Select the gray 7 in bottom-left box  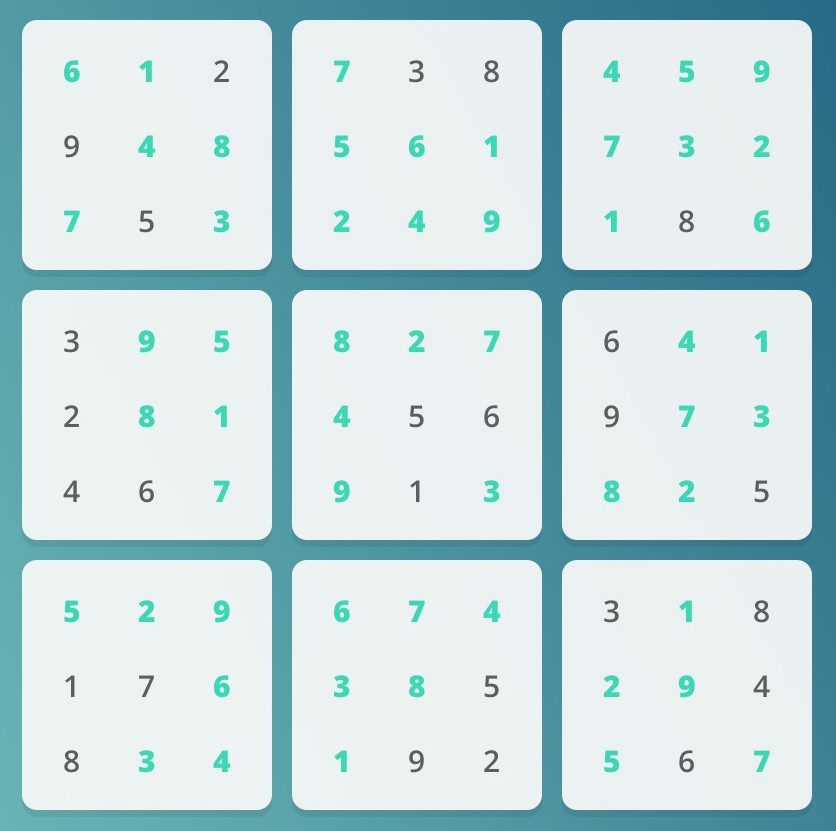click(146, 686)
